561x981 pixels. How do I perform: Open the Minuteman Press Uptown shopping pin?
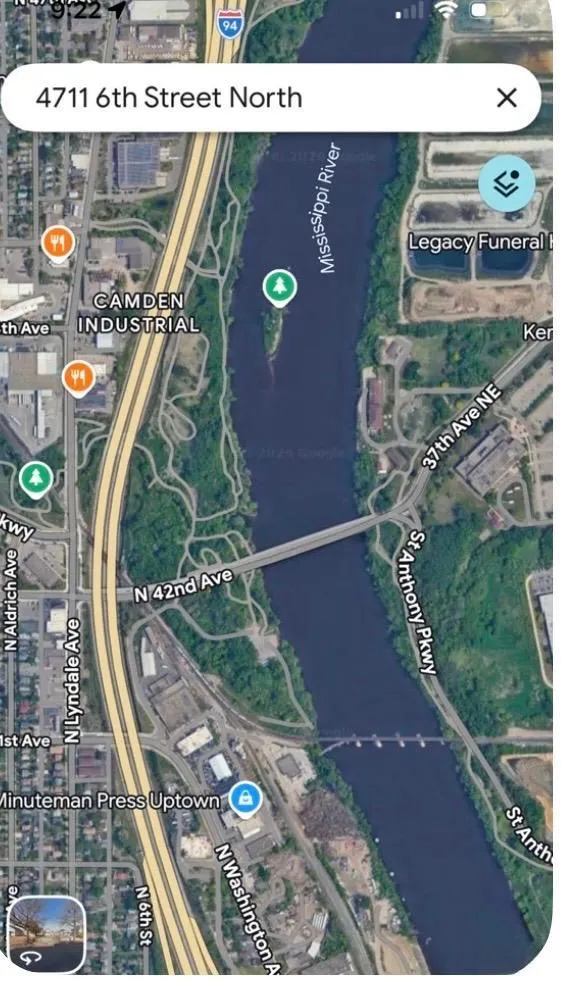(x=245, y=799)
